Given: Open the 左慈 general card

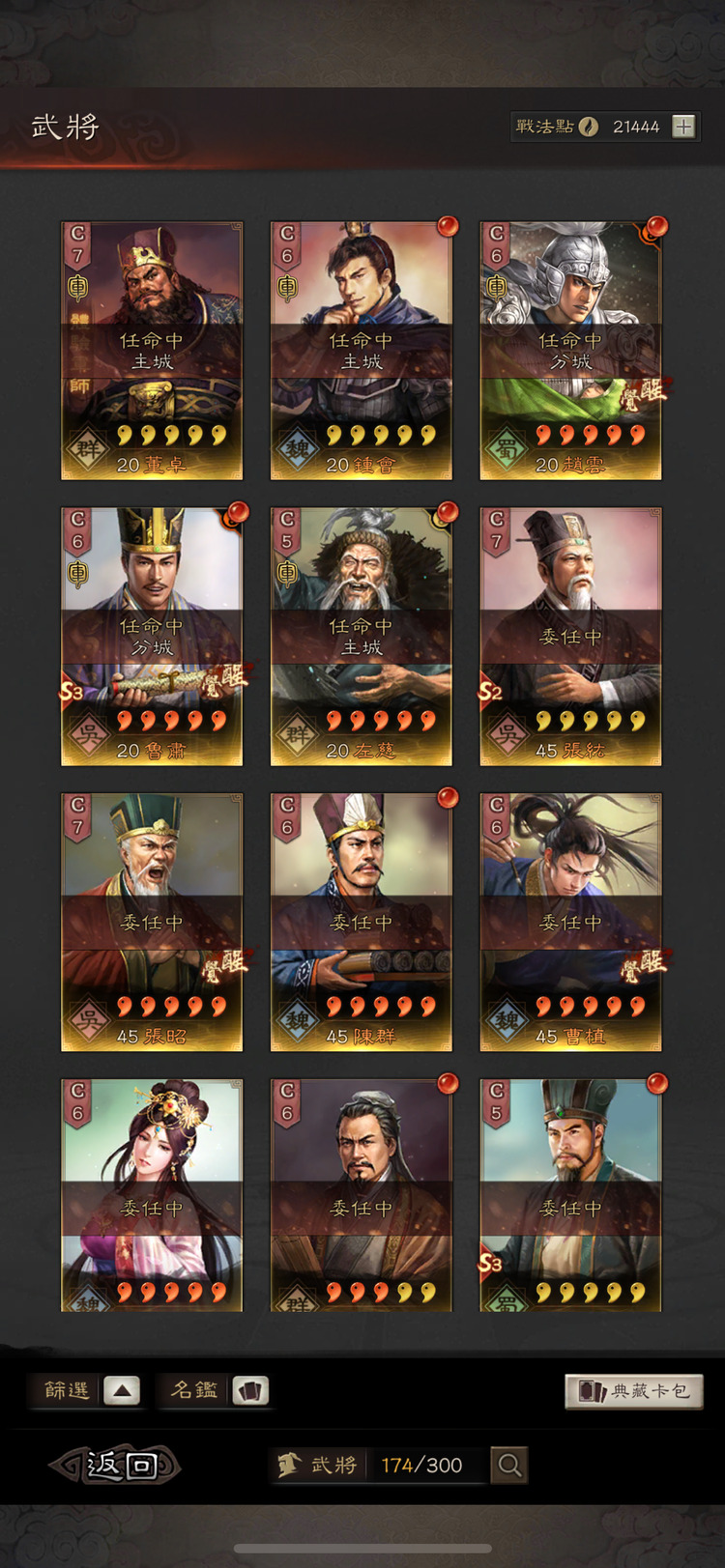Looking at the screenshot, I should [361, 637].
